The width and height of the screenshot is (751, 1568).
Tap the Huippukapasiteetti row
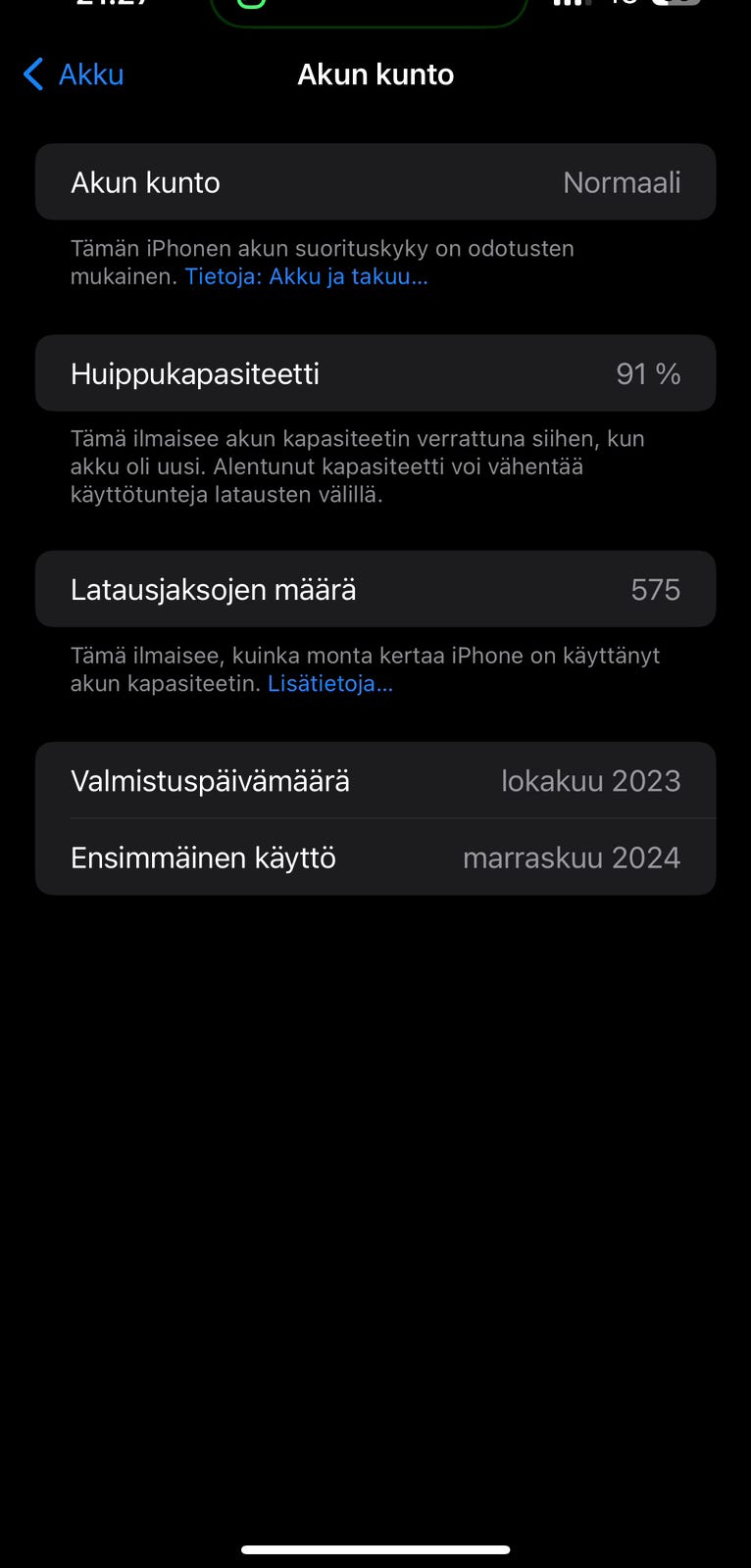[375, 373]
